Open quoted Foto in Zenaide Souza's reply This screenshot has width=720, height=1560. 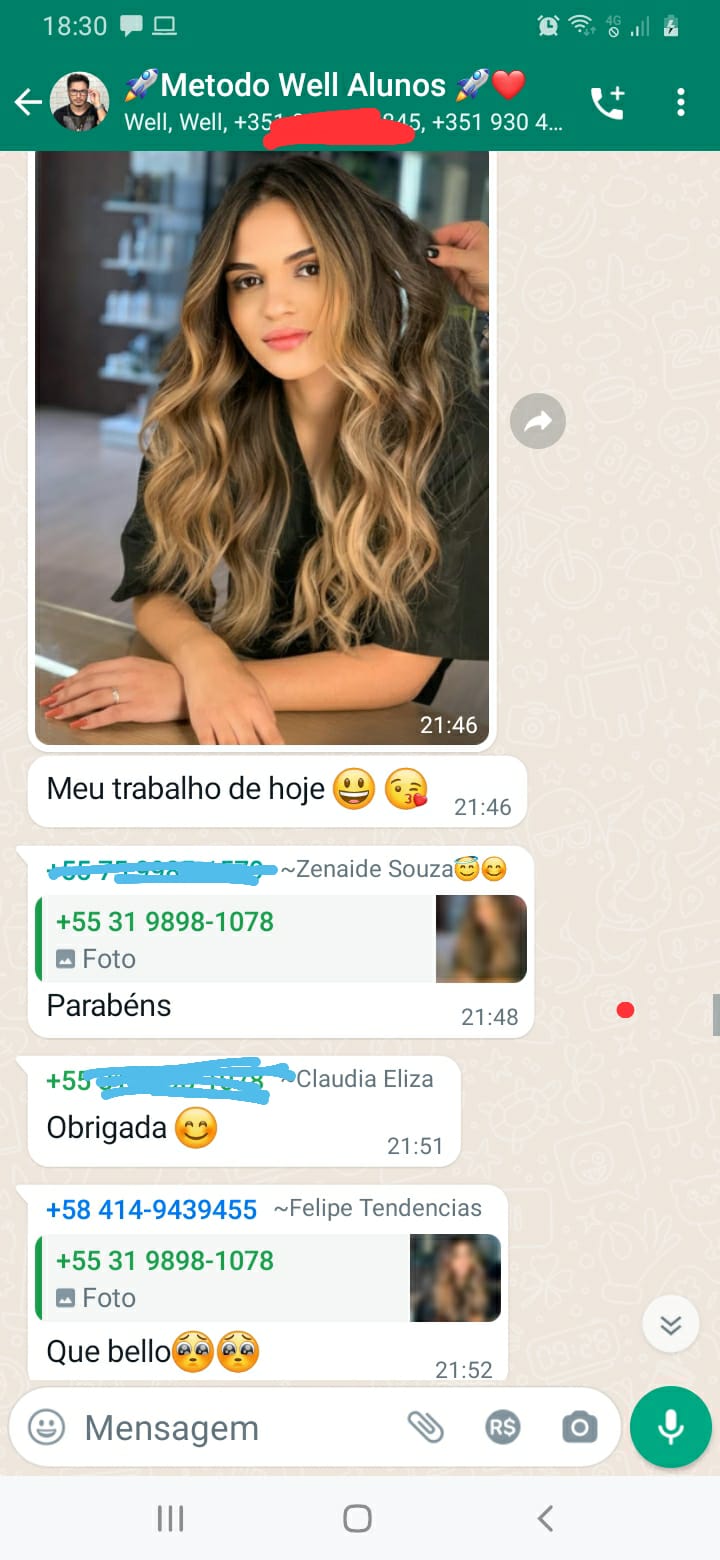[x=281, y=939]
